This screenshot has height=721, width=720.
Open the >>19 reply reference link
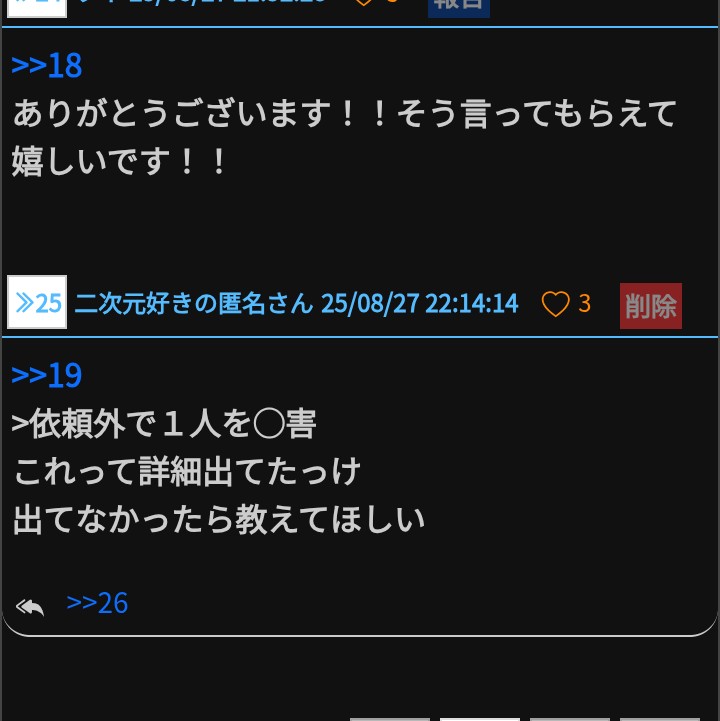click(46, 376)
